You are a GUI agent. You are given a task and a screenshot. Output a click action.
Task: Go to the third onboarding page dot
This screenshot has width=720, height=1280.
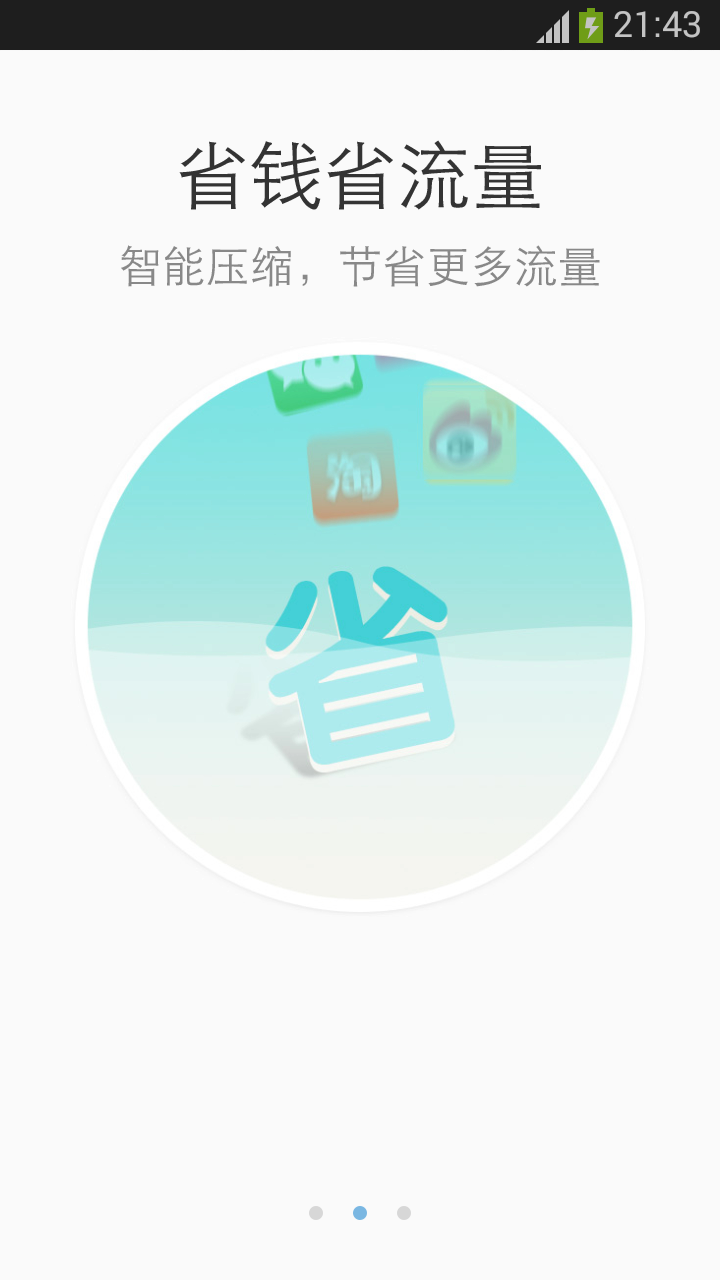(x=404, y=1213)
